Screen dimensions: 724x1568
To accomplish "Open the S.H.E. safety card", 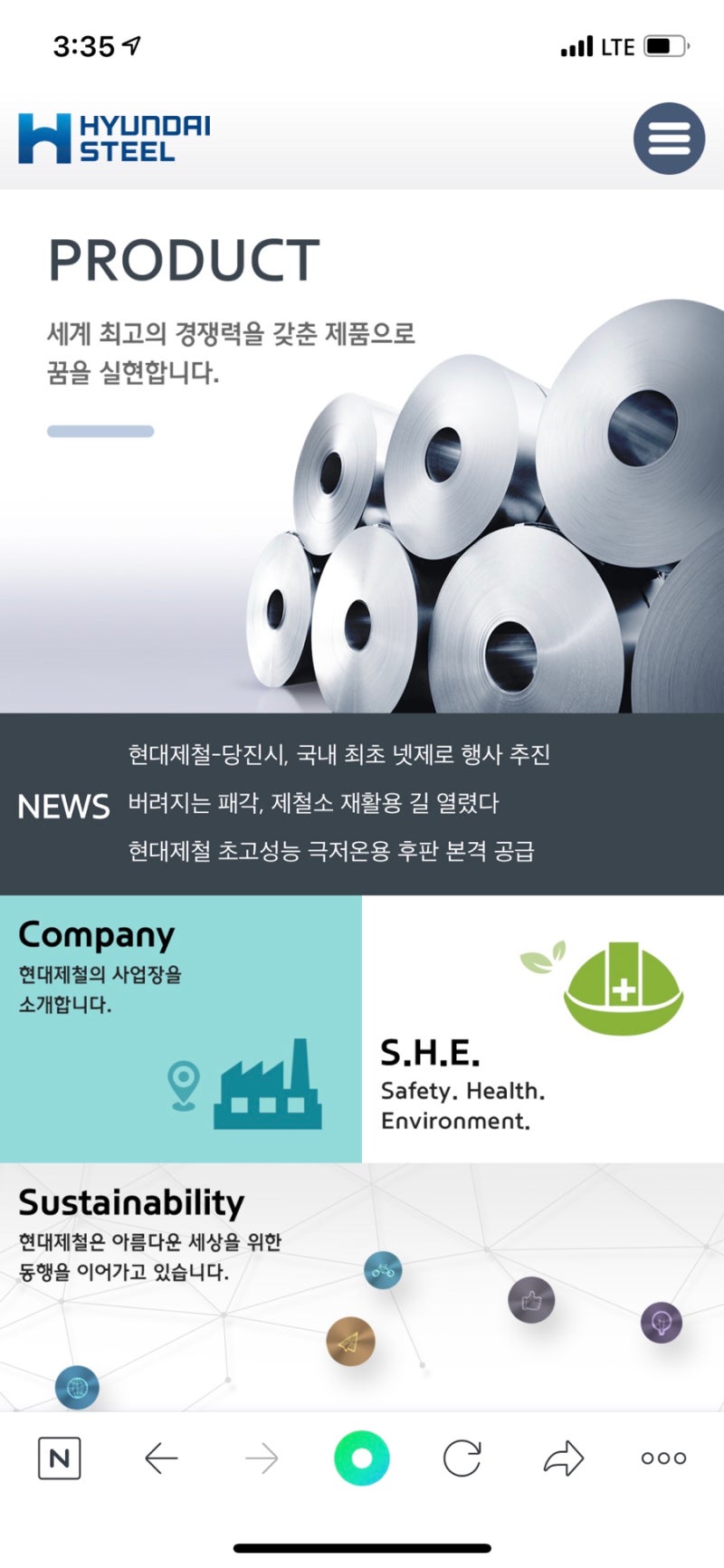I will [x=543, y=1028].
